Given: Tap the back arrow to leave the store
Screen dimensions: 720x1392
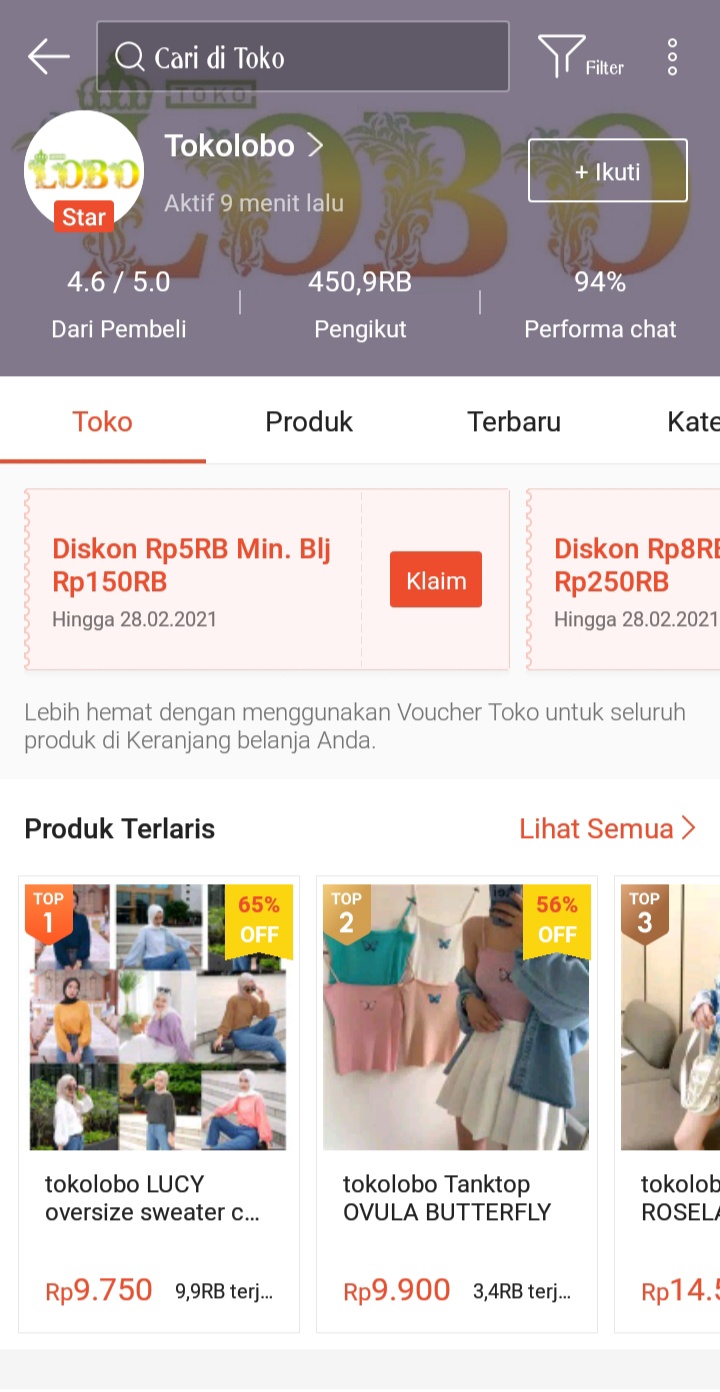Looking at the screenshot, I should (47, 57).
